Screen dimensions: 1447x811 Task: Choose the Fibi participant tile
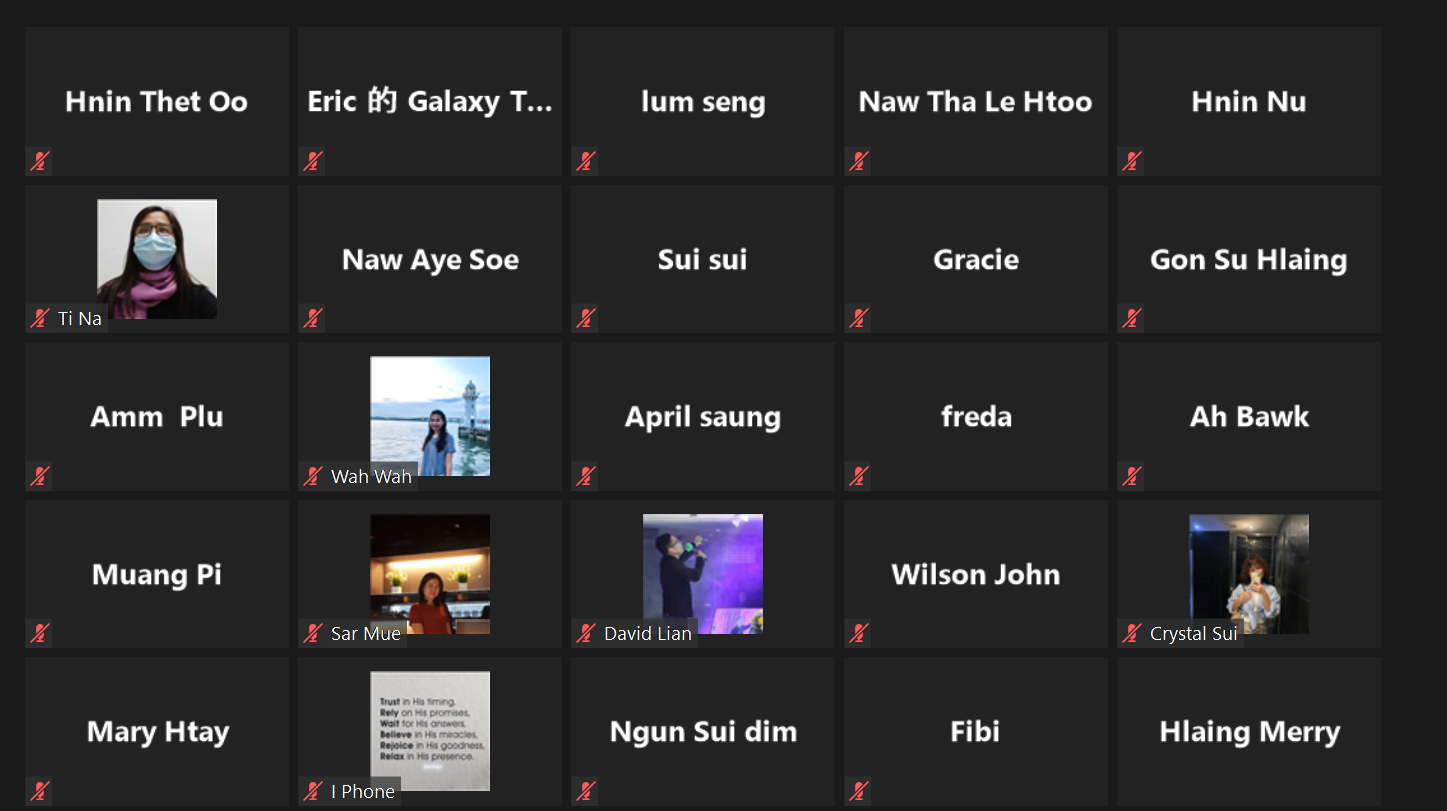[975, 732]
